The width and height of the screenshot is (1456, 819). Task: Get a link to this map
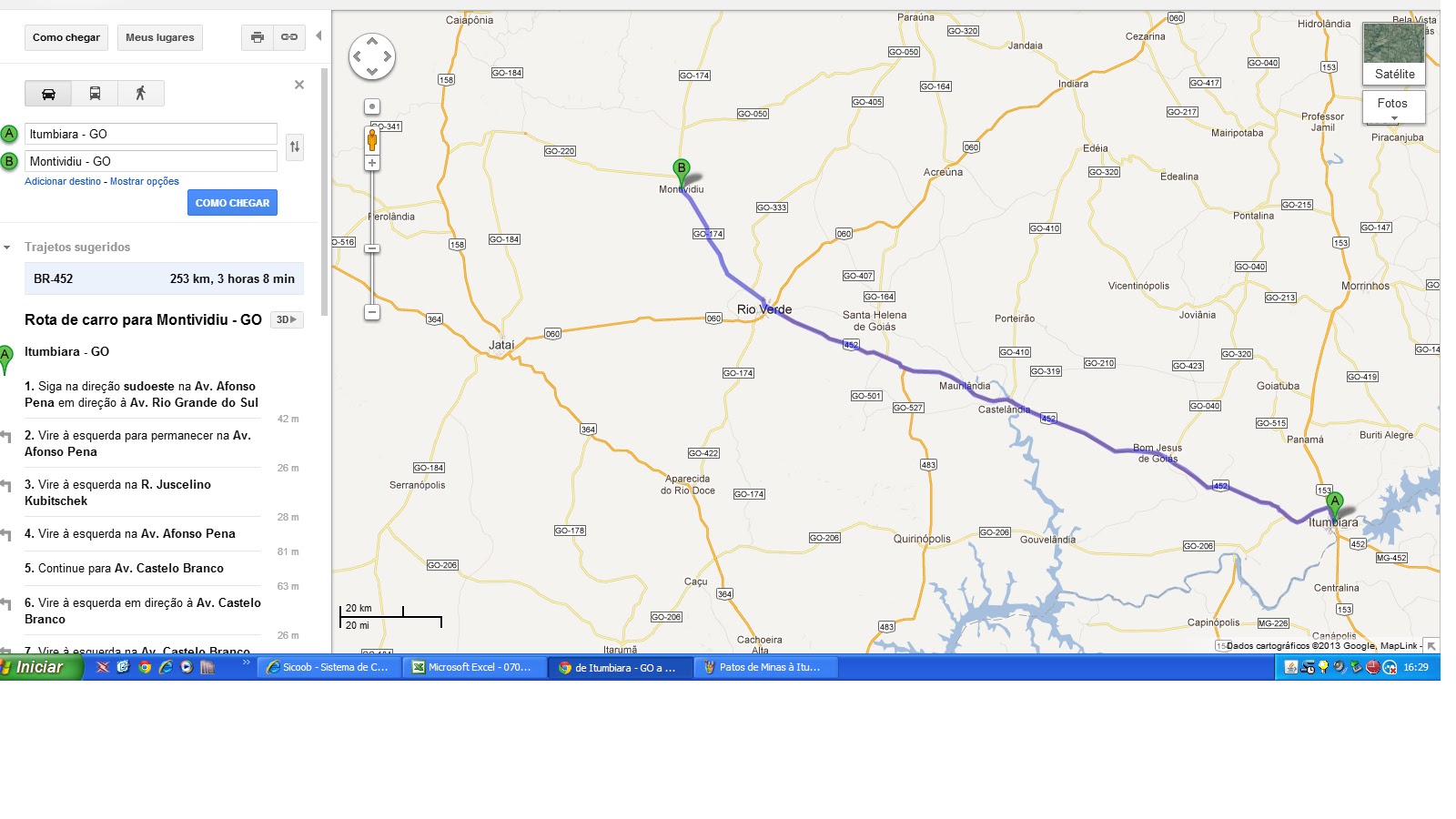coord(288,37)
